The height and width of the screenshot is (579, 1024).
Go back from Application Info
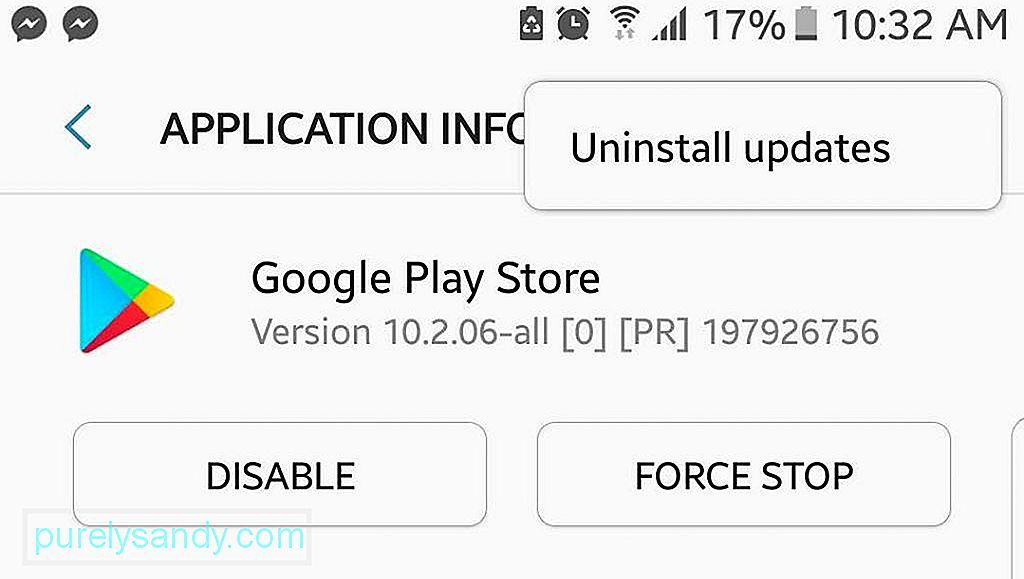point(78,128)
